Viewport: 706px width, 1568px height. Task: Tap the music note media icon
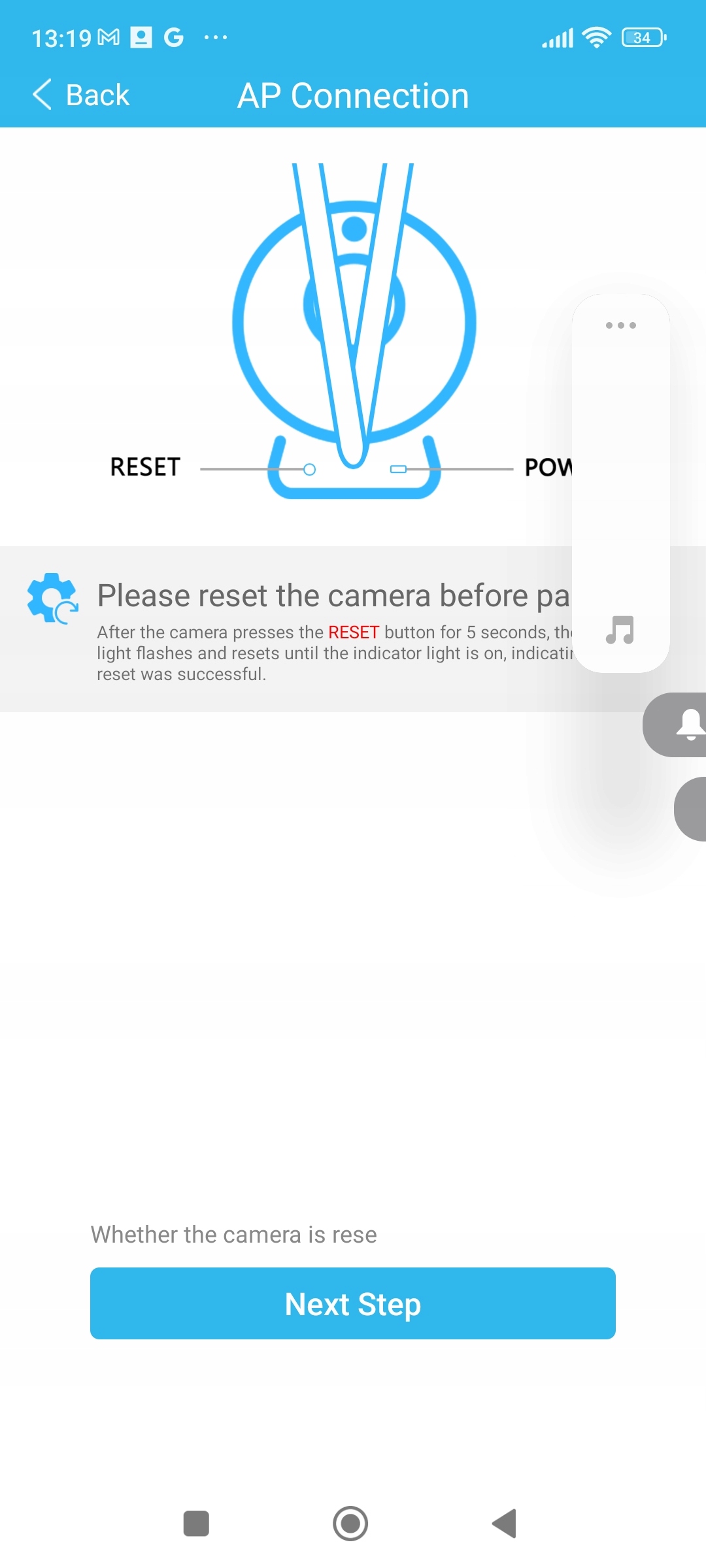(x=620, y=630)
